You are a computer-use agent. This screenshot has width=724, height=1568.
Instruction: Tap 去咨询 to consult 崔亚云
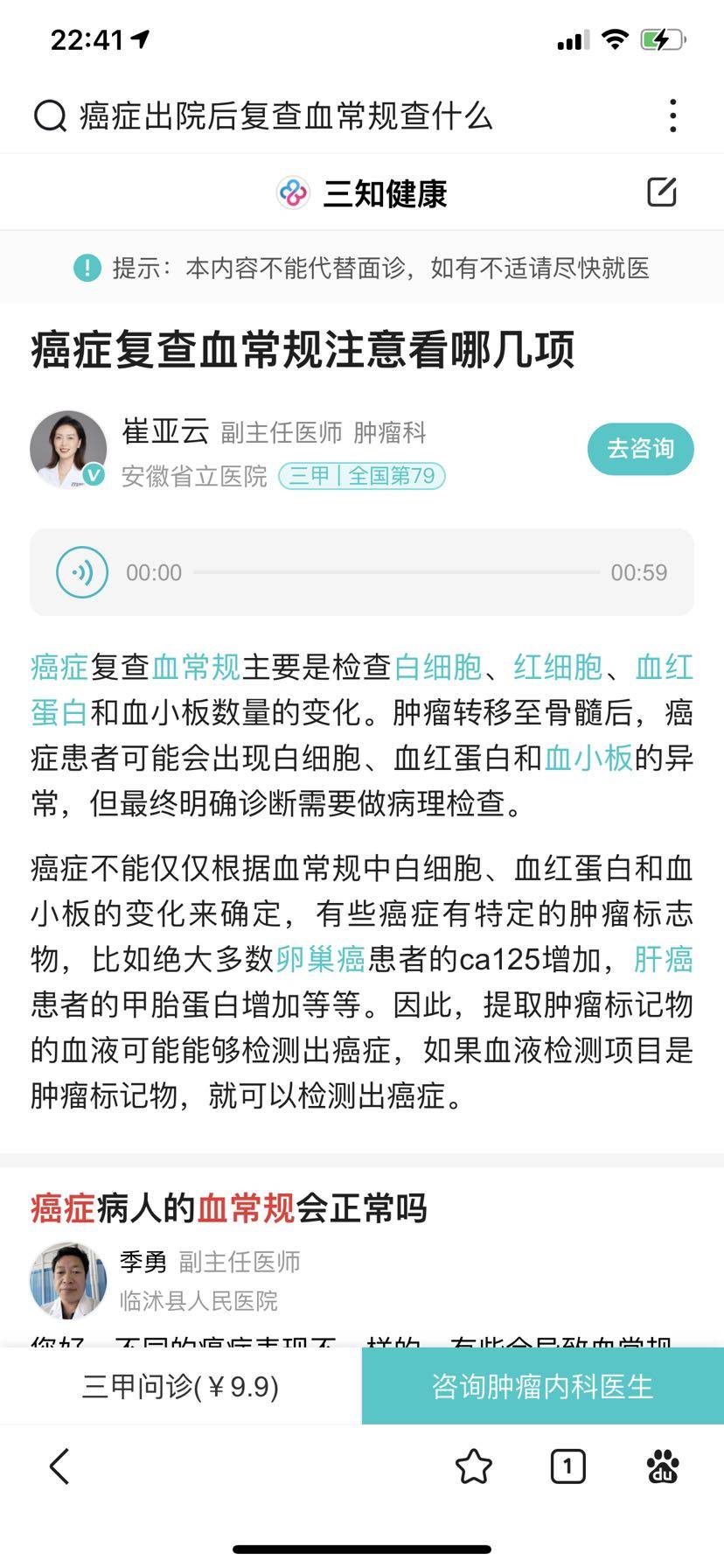640,449
